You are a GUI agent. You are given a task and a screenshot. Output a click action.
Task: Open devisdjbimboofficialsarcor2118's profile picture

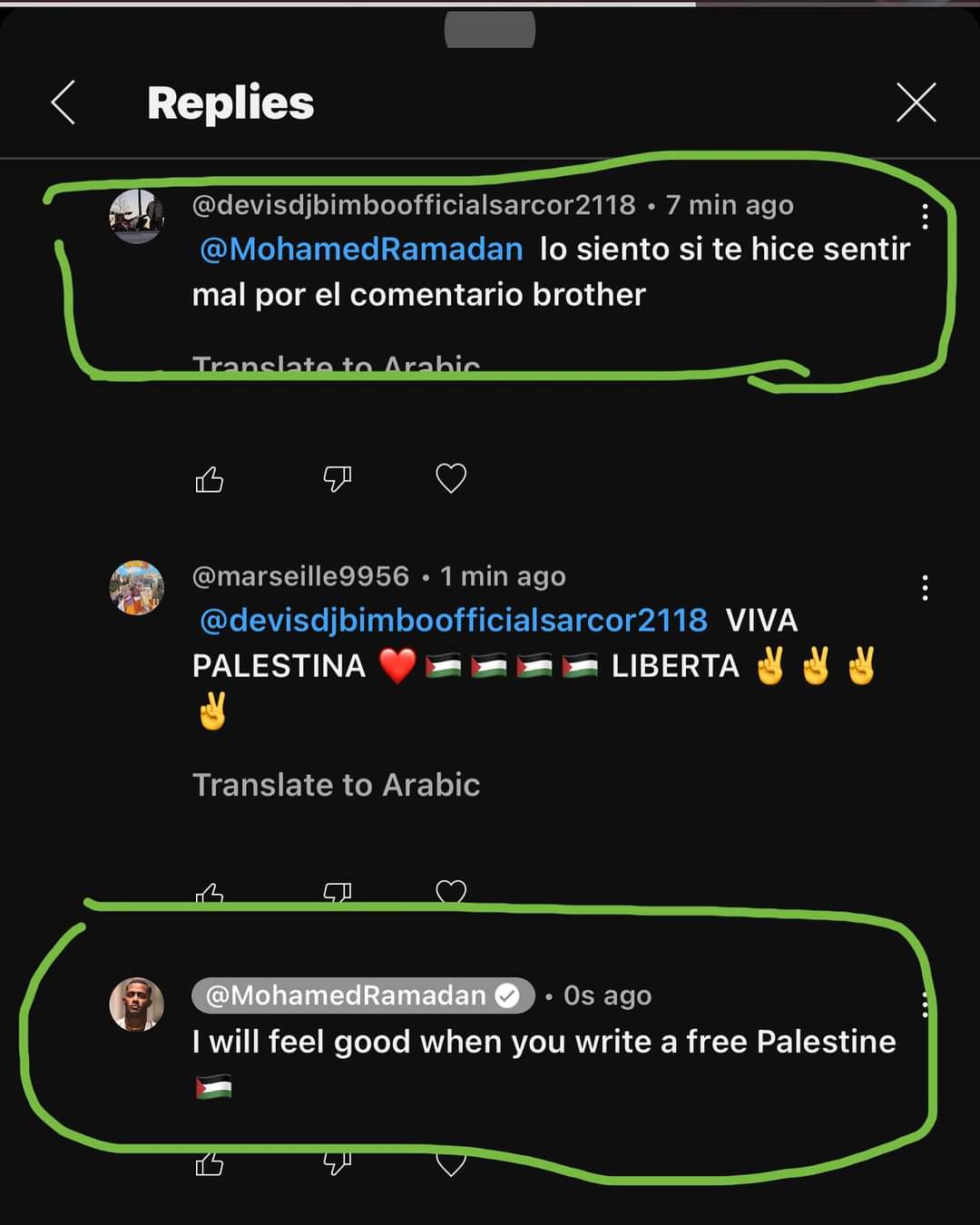click(137, 217)
